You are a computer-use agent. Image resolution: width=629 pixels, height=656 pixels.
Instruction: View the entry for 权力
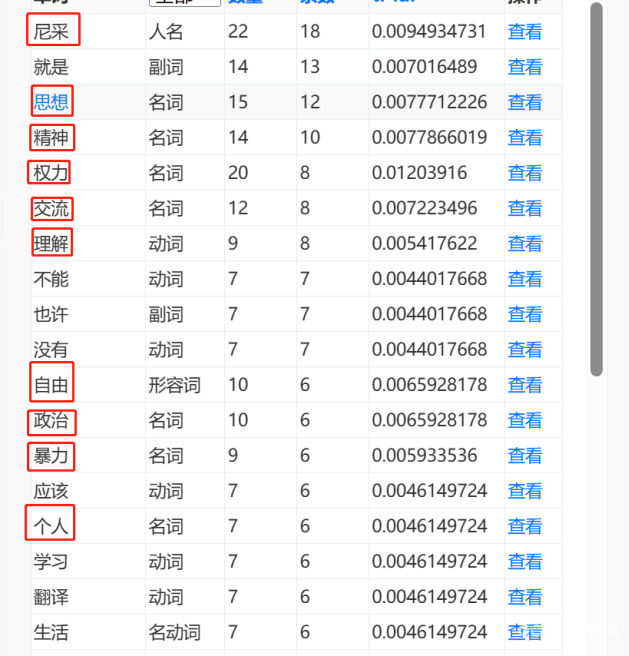pos(525,173)
